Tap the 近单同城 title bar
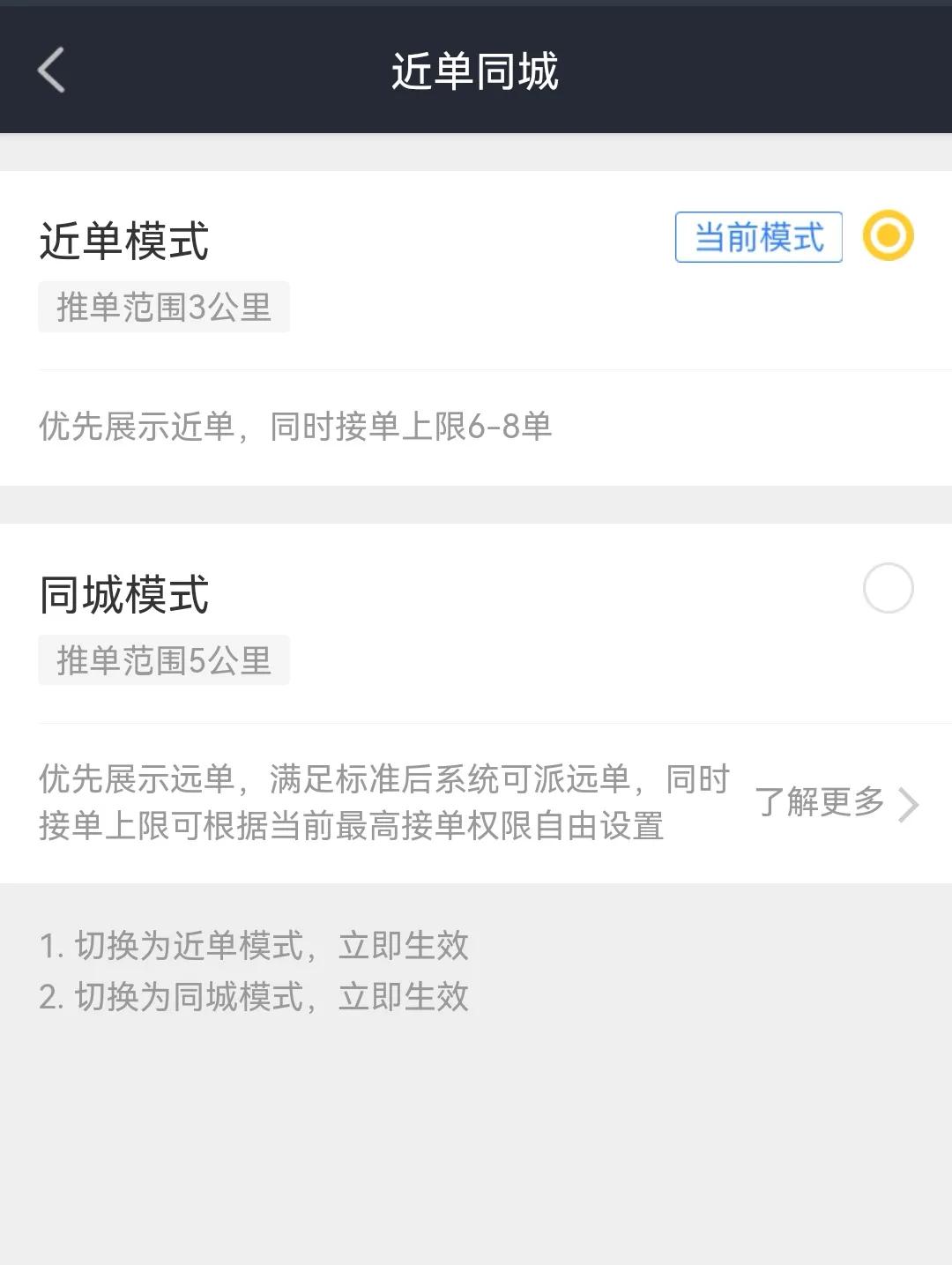Viewport: 952px width, 1265px height. 476,71
